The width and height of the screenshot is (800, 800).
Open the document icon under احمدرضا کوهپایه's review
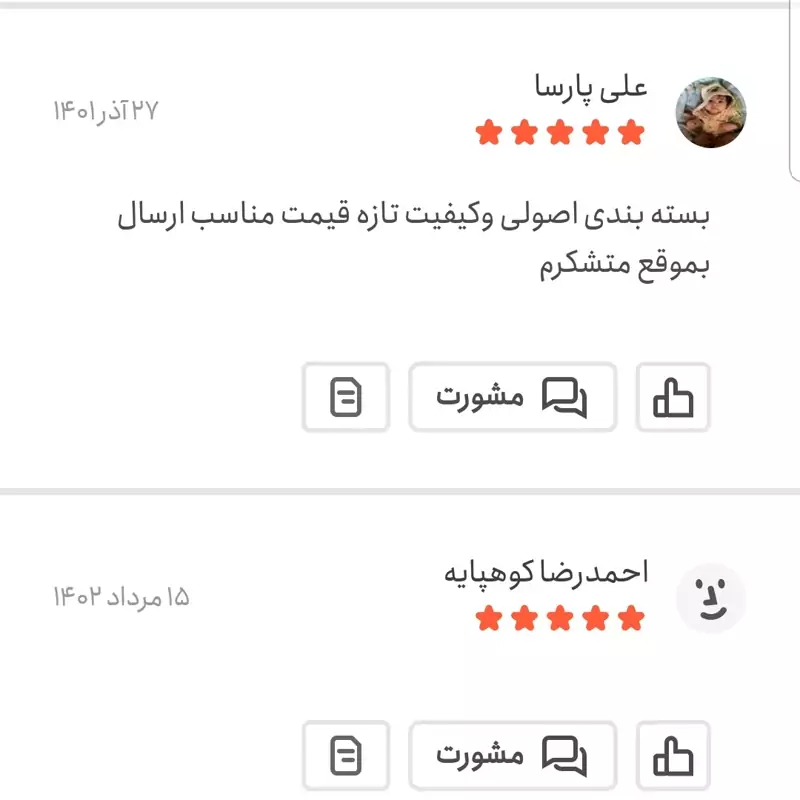(x=346, y=755)
